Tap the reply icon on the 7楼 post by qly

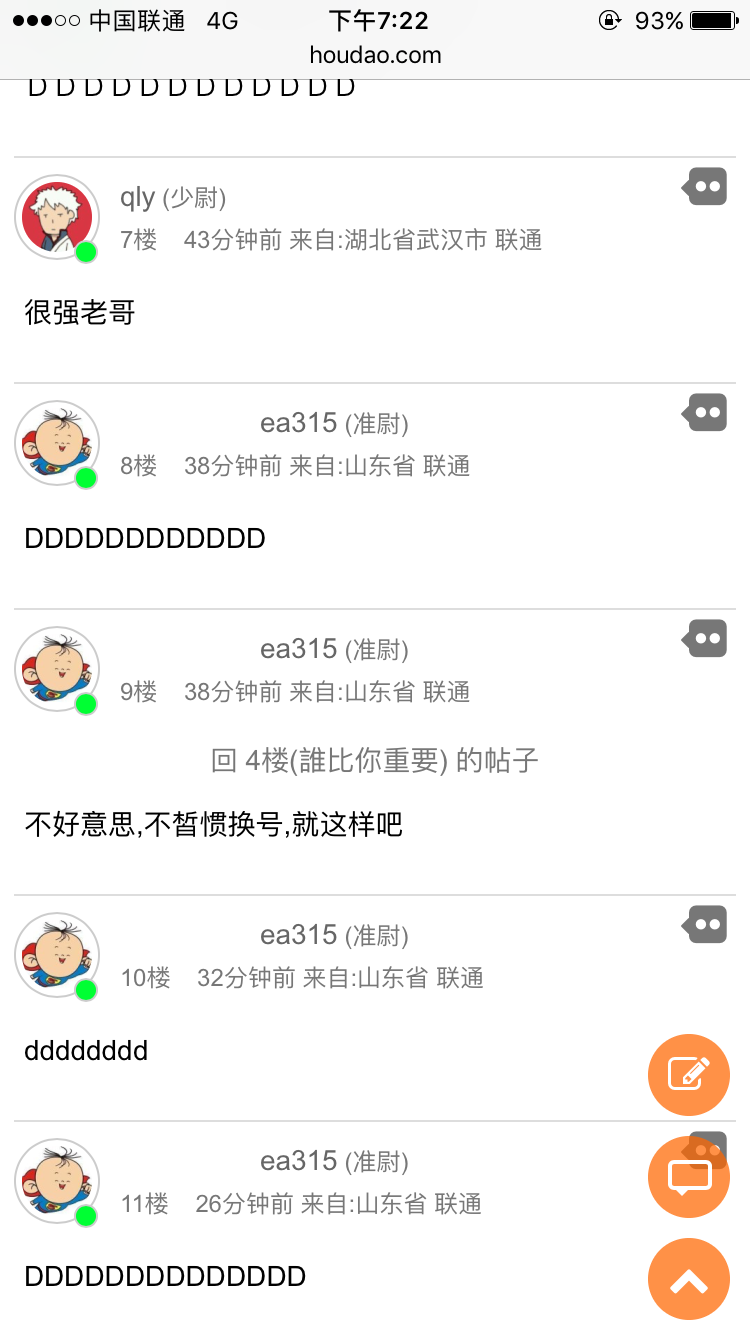706,187
